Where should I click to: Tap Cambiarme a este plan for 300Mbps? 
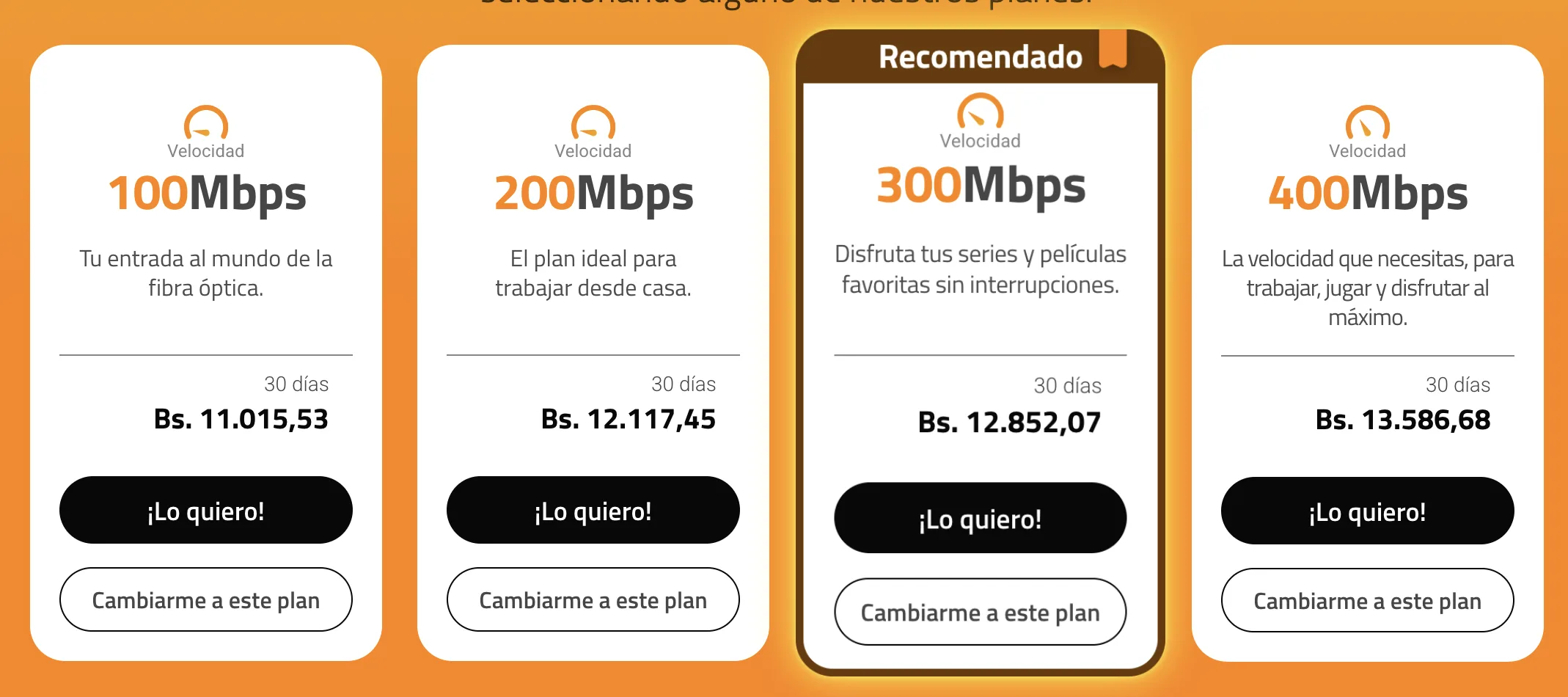[980, 612]
